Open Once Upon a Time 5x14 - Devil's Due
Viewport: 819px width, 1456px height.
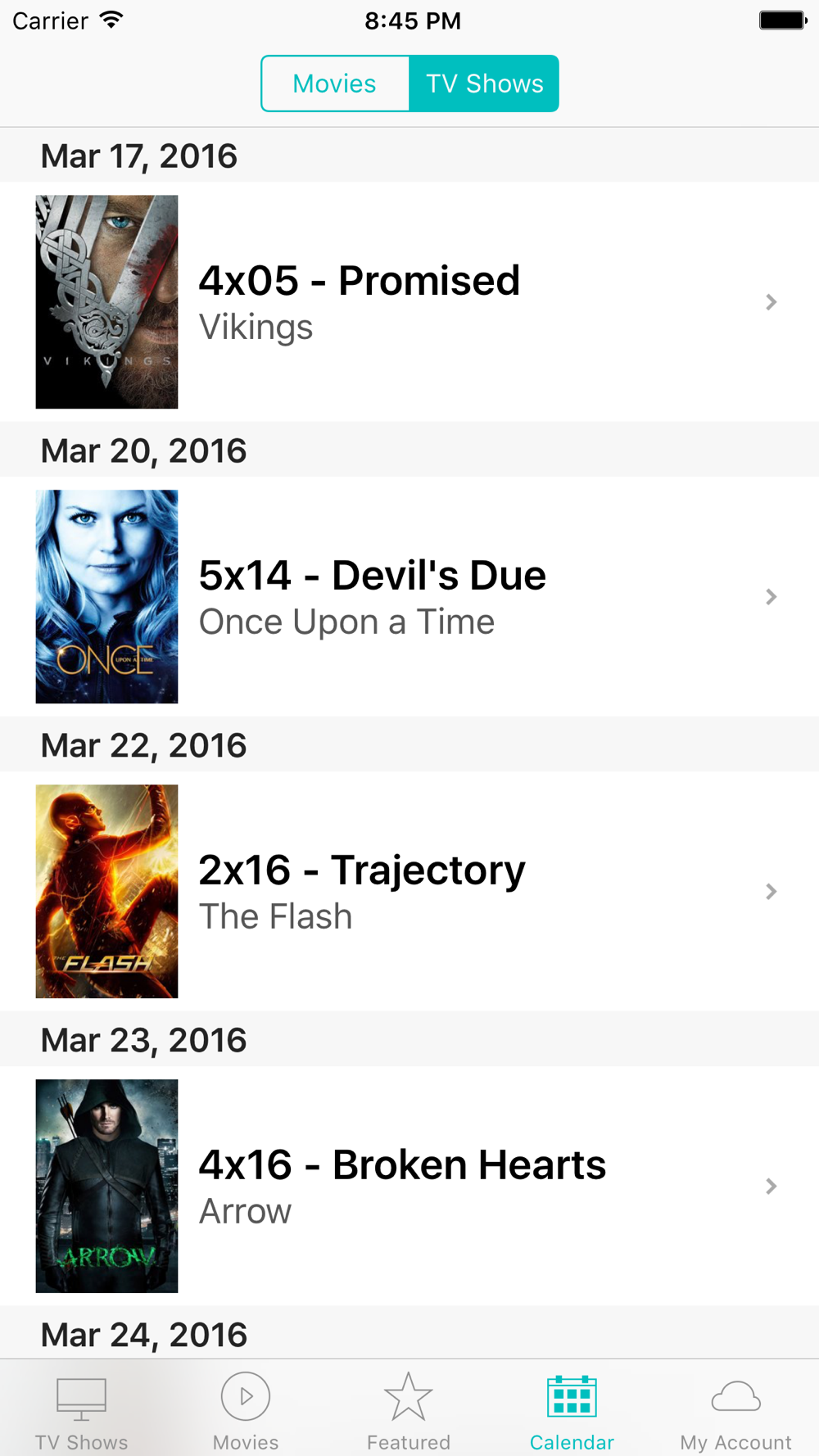[x=409, y=596]
